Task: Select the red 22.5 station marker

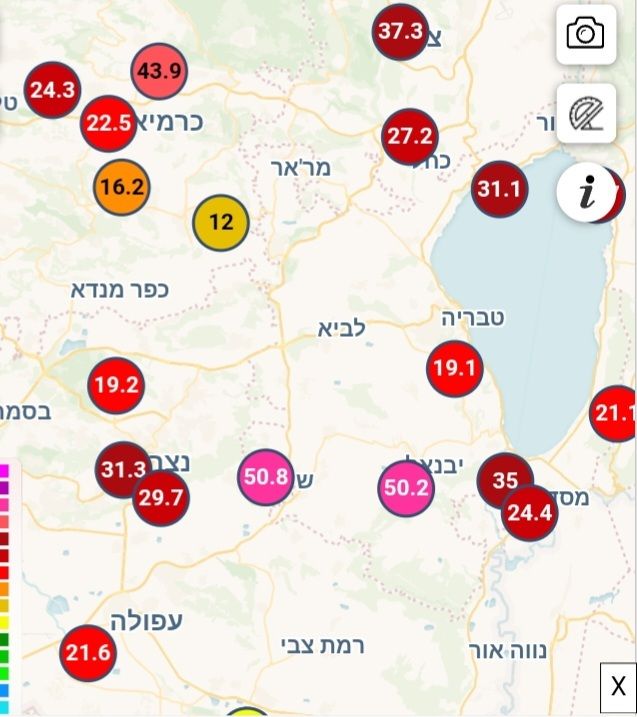Action: pos(108,123)
